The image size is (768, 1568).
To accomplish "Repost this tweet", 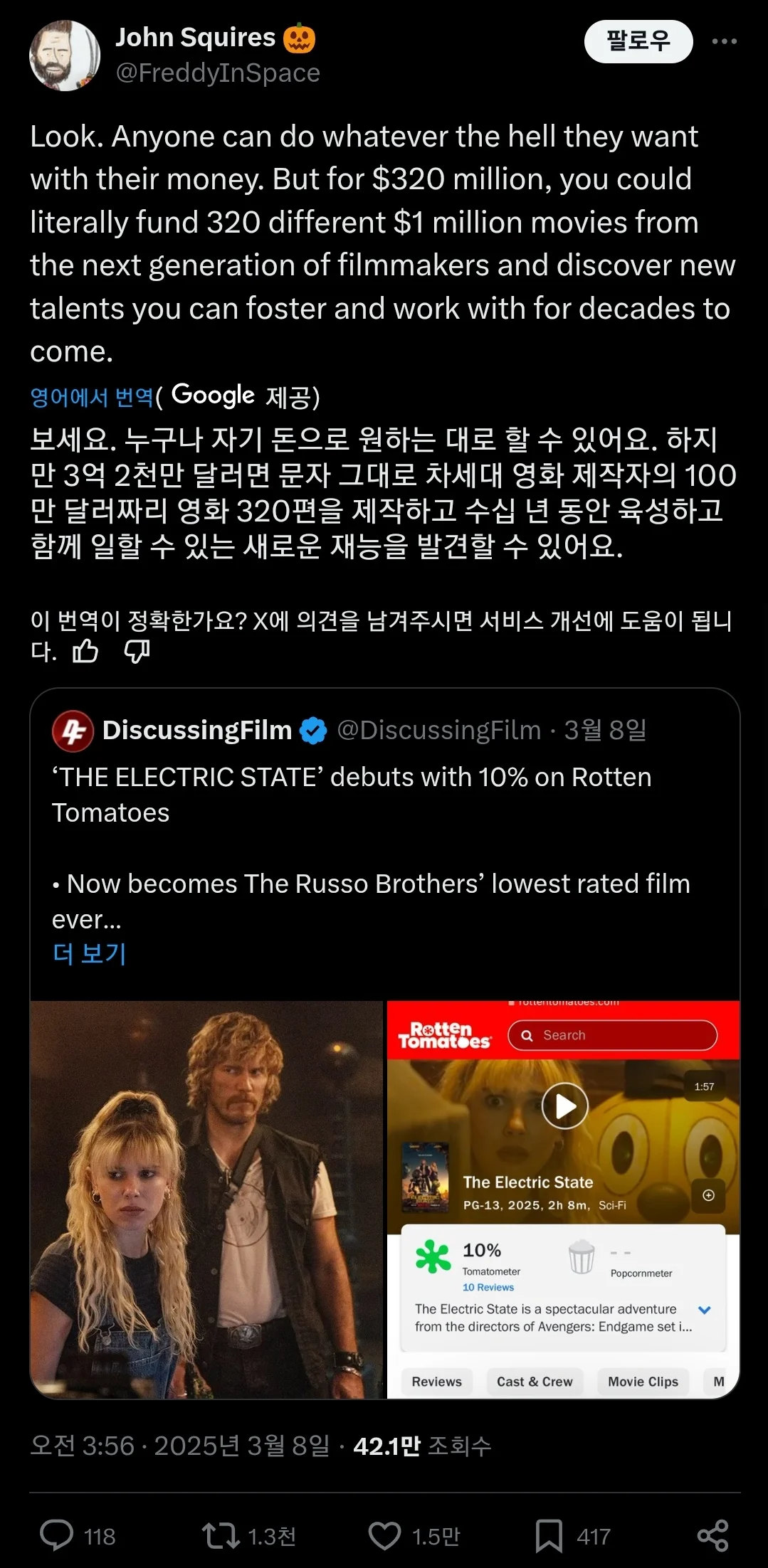I will [221, 1535].
